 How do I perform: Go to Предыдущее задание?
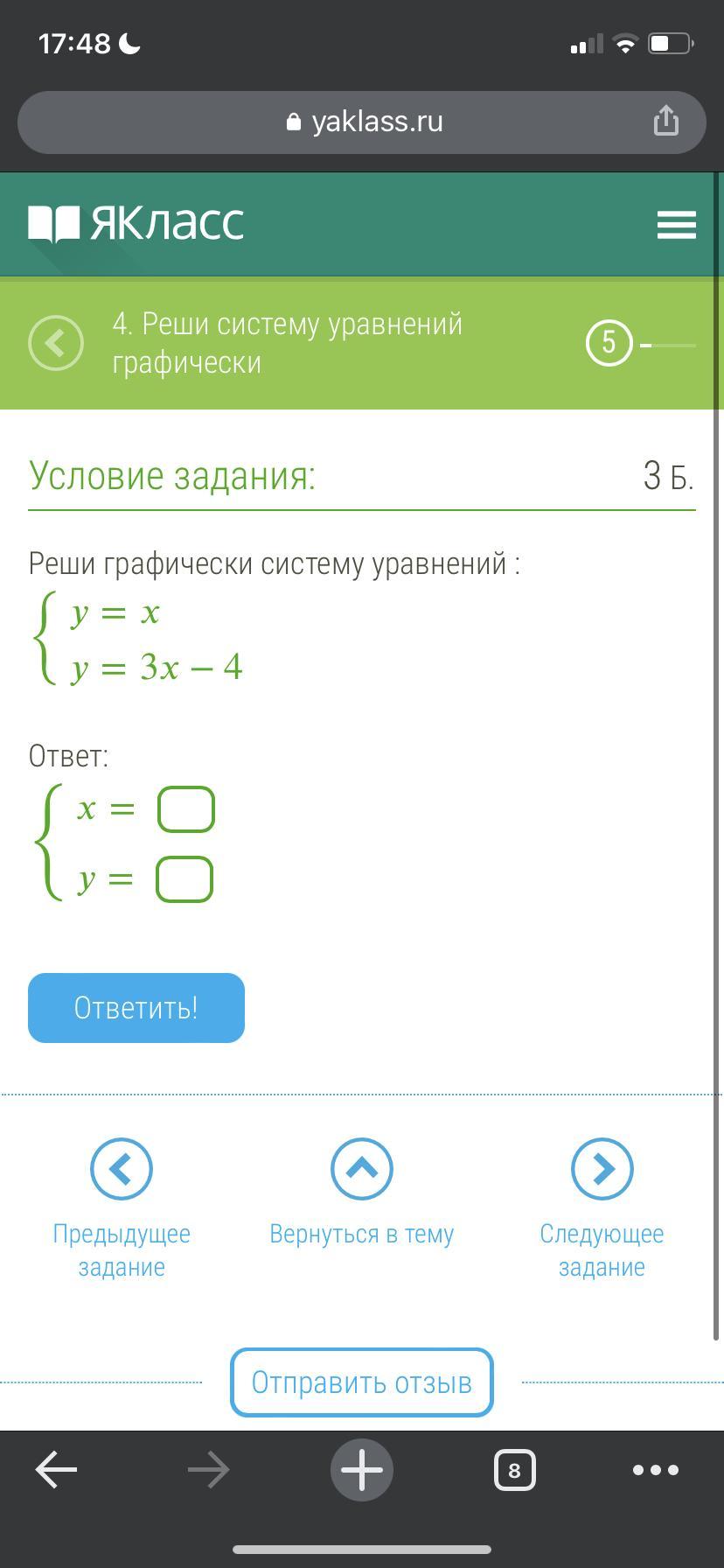(122, 1209)
